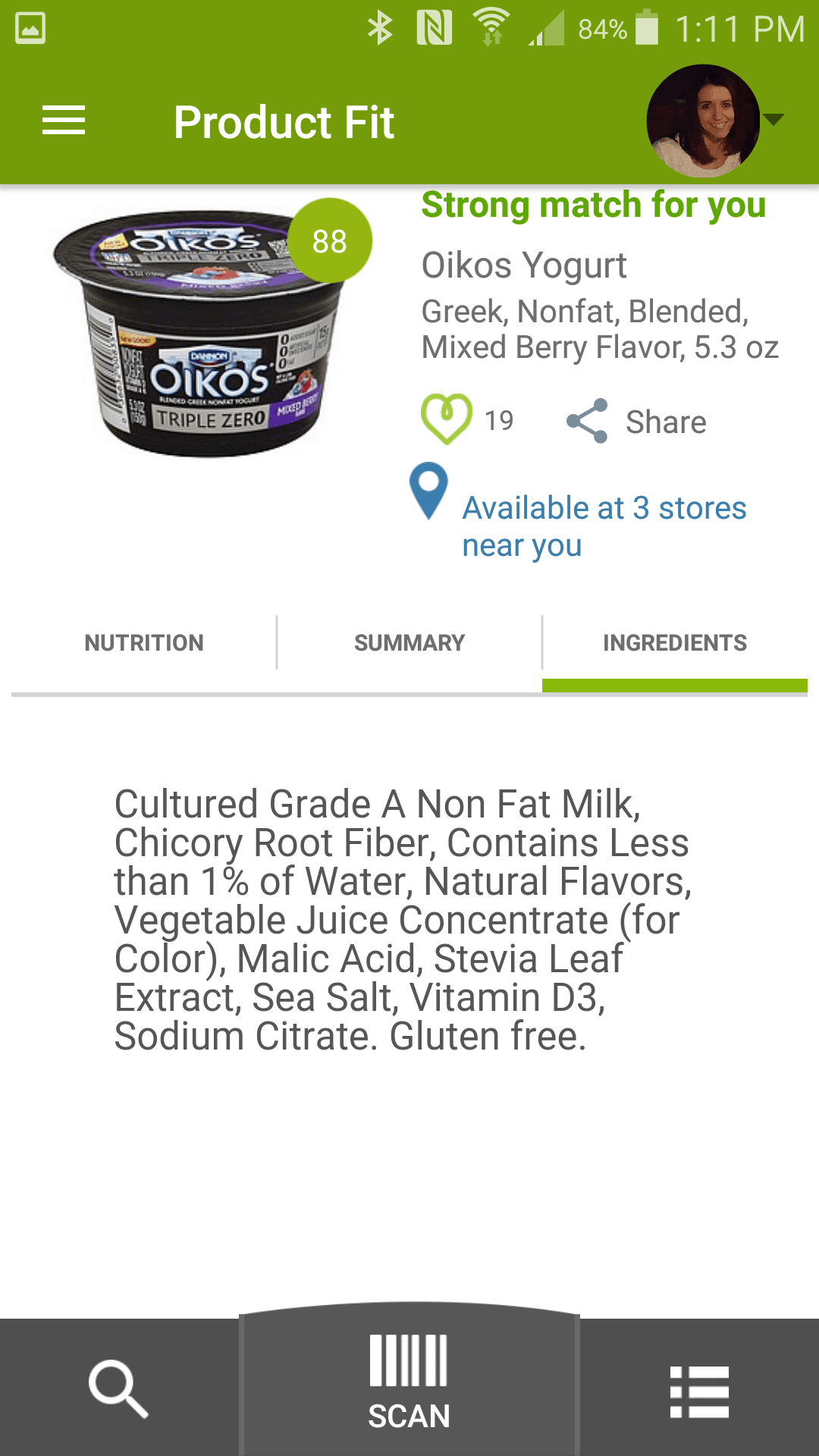The width and height of the screenshot is (819, 1456).
Task: Select the Ingredients tab
Action: tap(675, 643)
